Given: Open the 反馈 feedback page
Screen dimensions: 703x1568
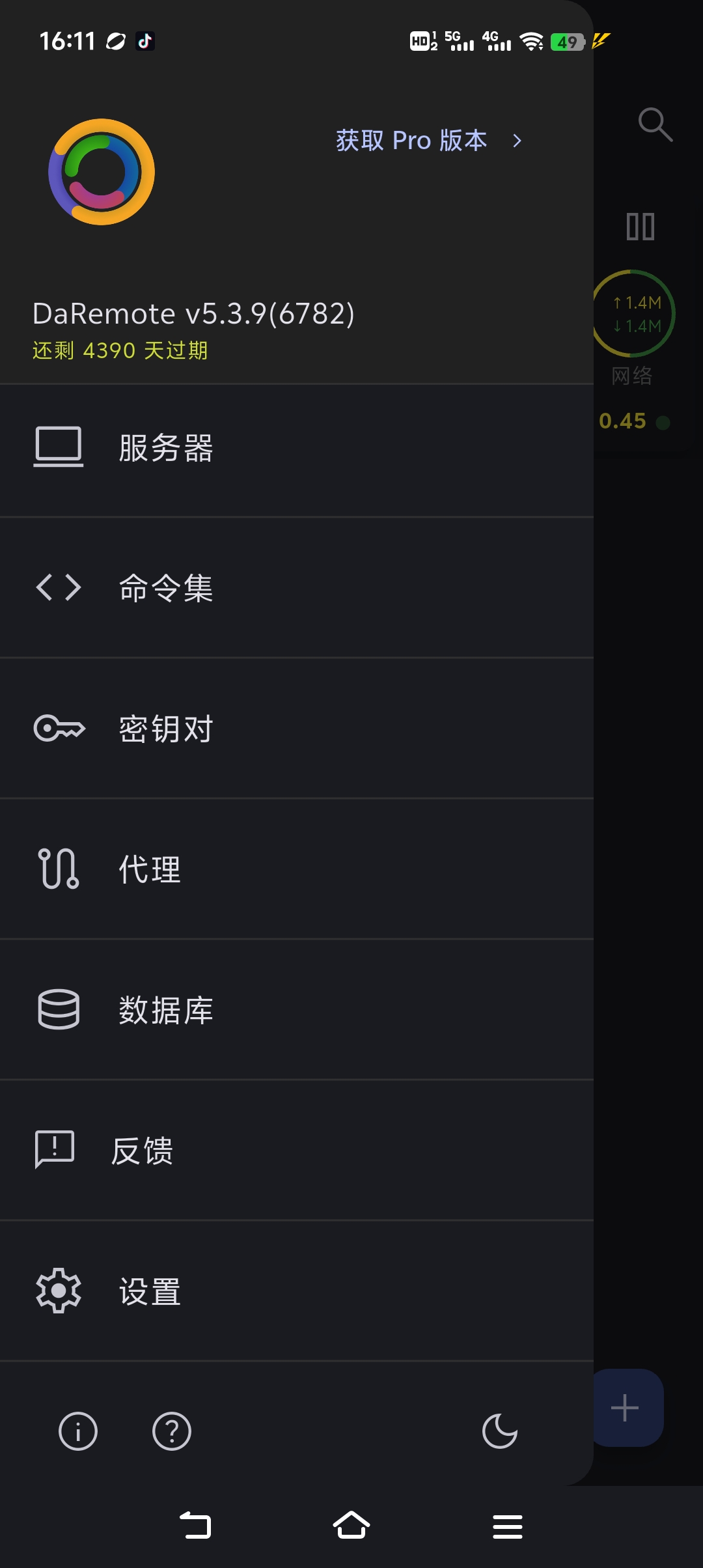Looking at the screenshot, I should [297, 1151].
